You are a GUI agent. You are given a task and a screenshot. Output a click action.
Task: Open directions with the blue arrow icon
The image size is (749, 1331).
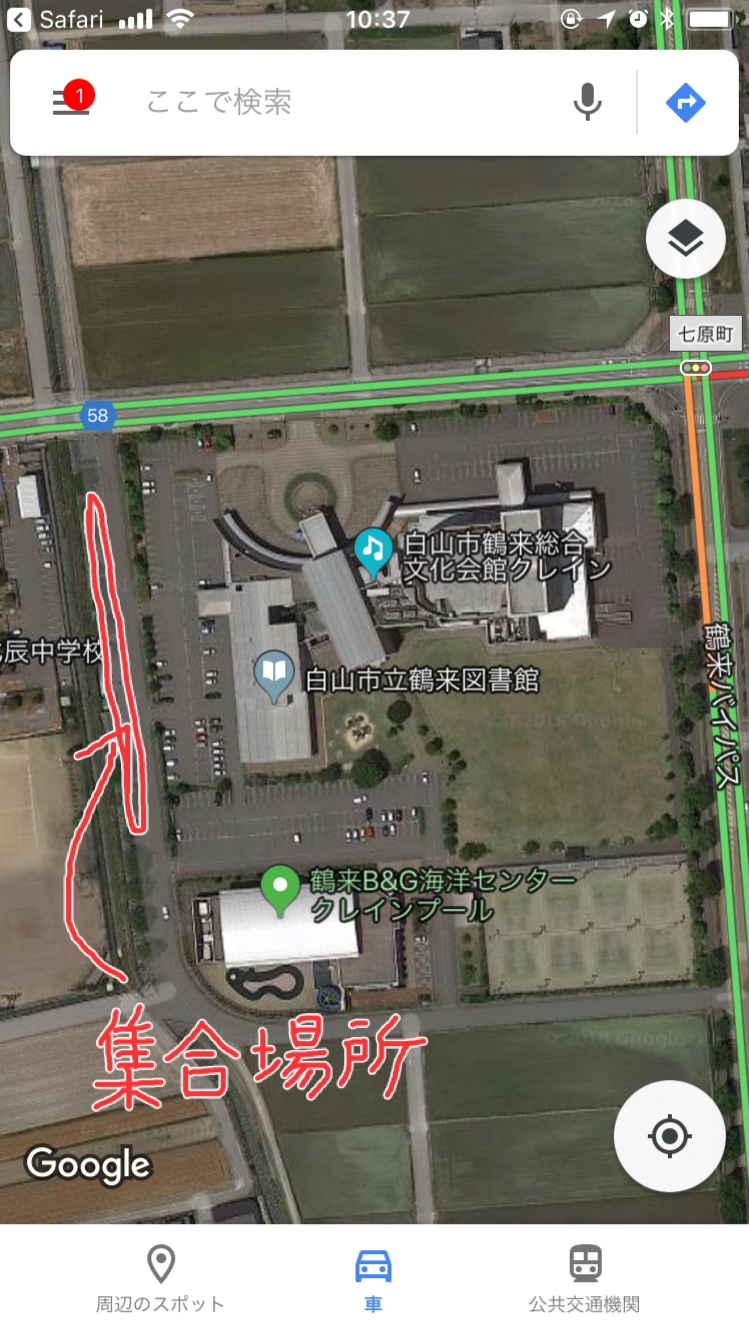pyautogui.click(x=686, y=102)
